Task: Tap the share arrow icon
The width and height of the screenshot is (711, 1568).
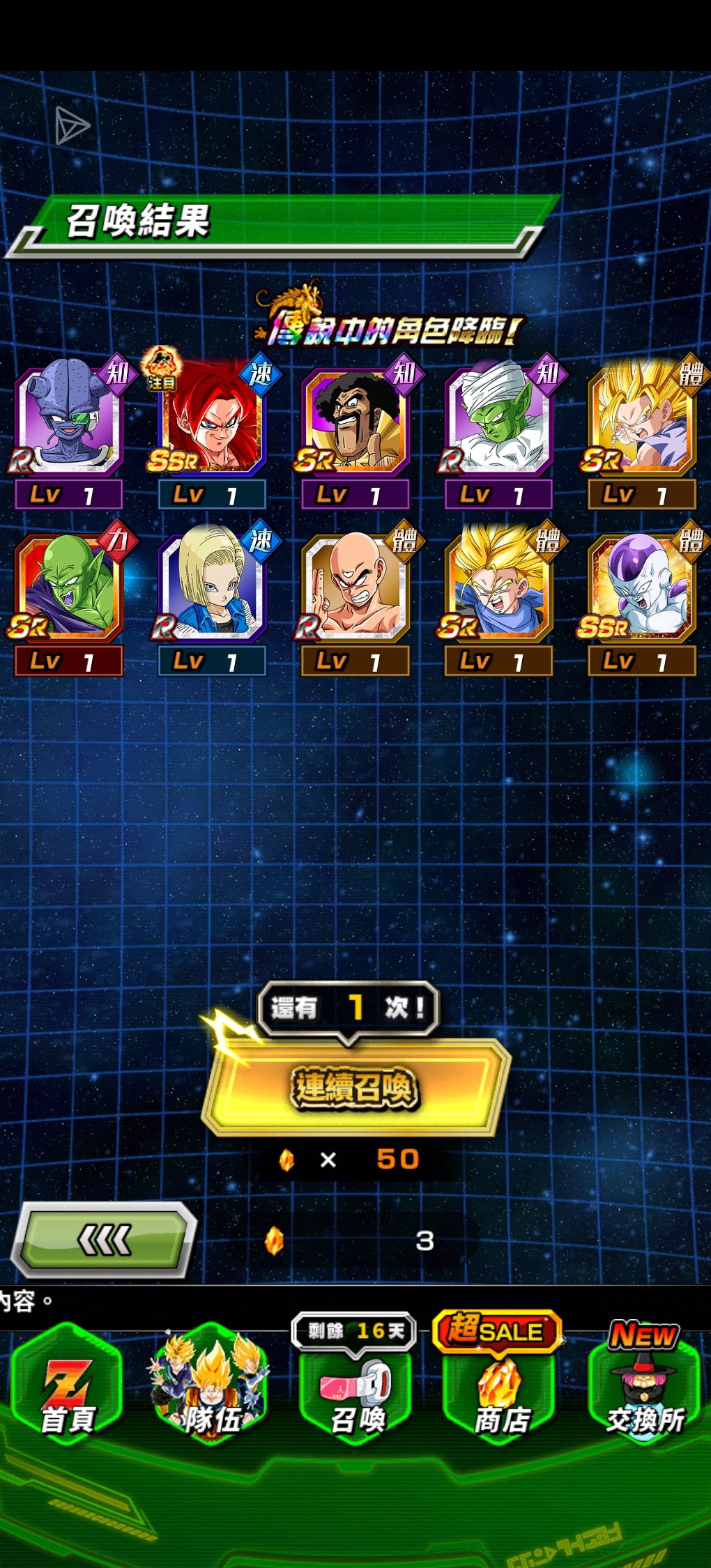Action: tap(72, 126)
